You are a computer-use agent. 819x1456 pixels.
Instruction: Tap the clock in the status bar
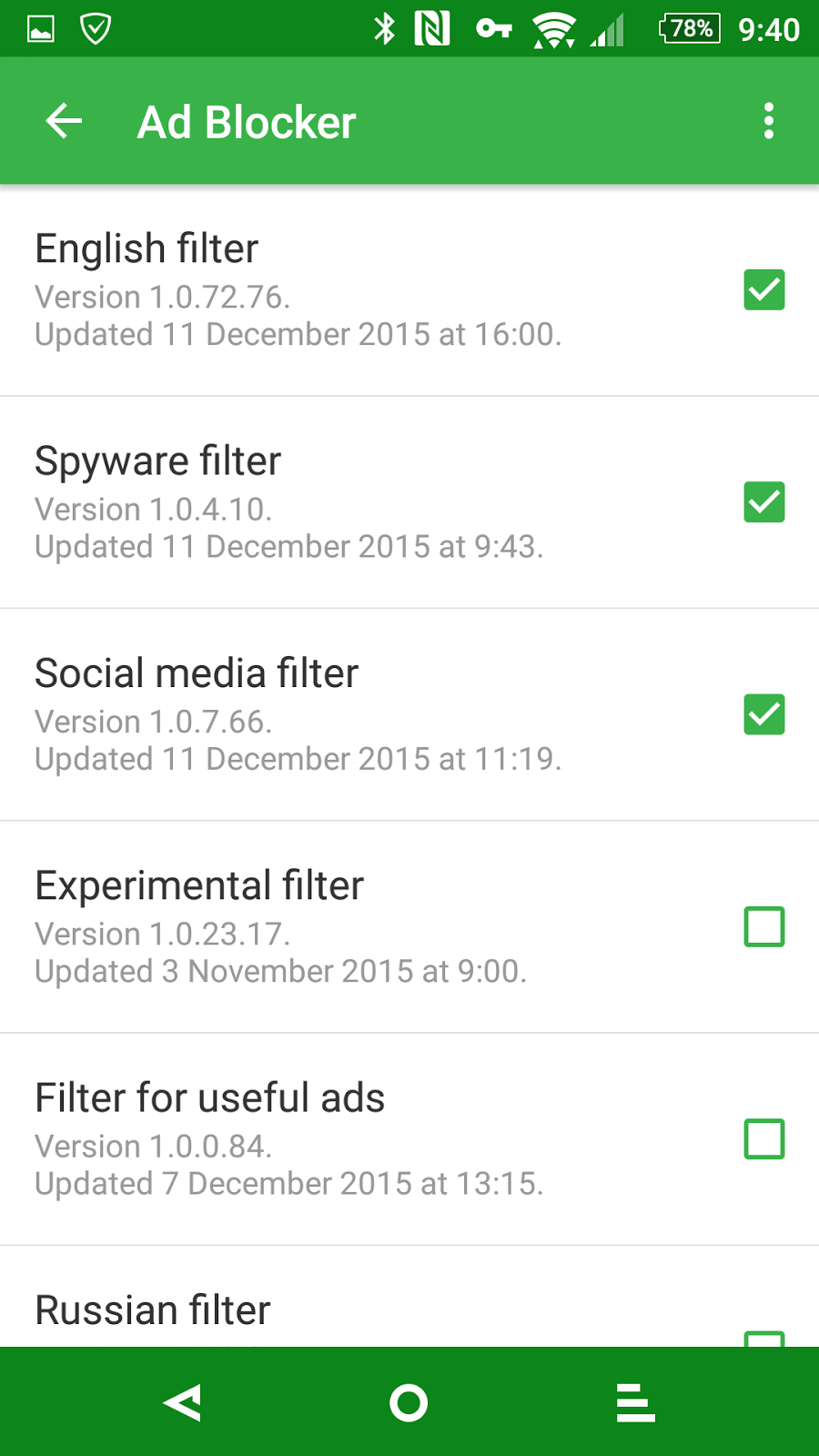point(769,27)
